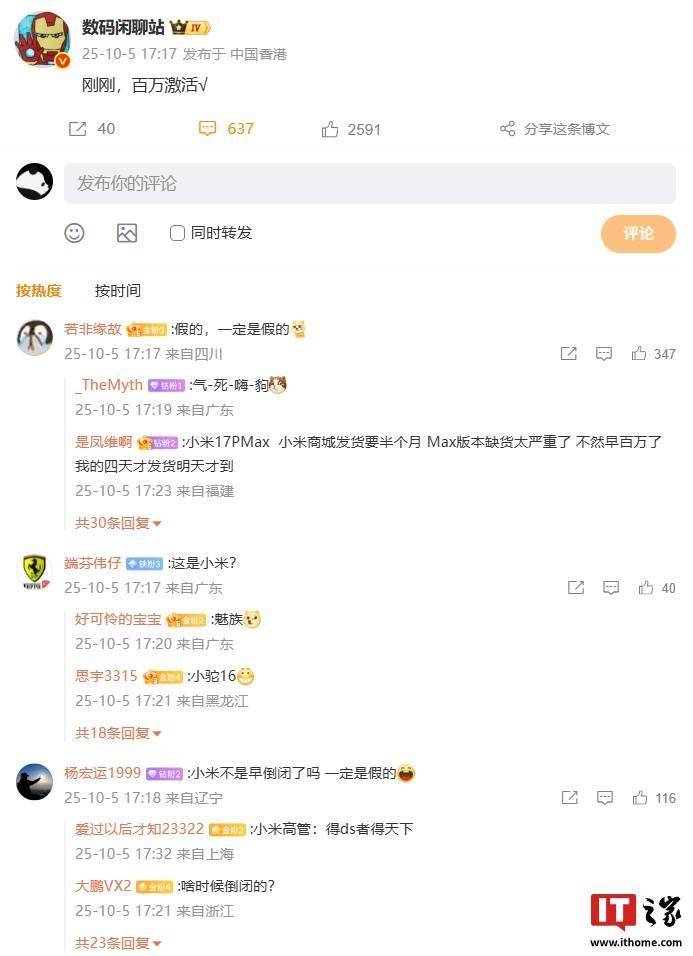Reply to 端芬伟仔's comment
Viewport: 693px width, 956px height.
[x=610, y=588]
